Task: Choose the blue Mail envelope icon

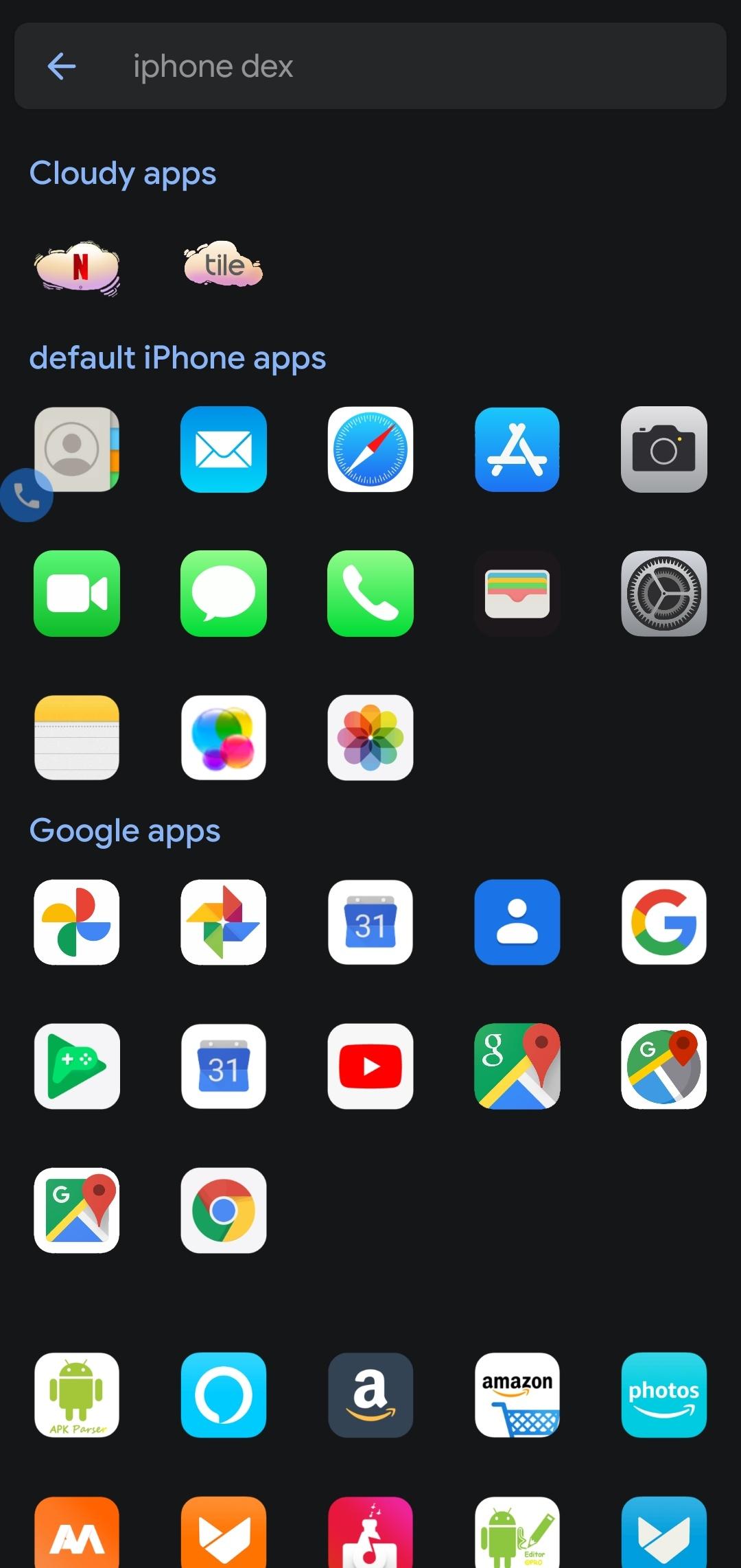Action: [224, 449]
